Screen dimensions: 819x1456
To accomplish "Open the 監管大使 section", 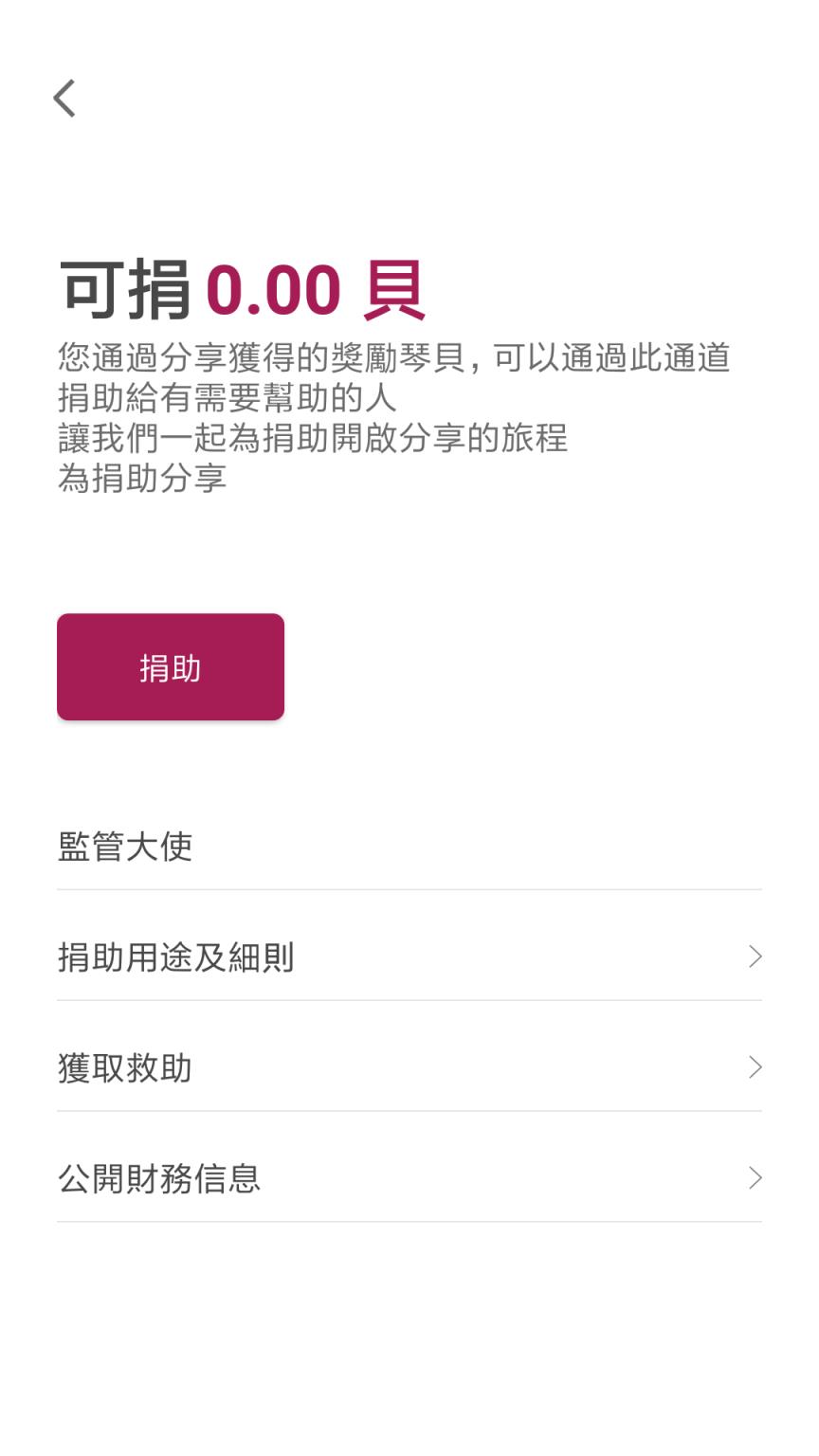I will coord(124,846).
